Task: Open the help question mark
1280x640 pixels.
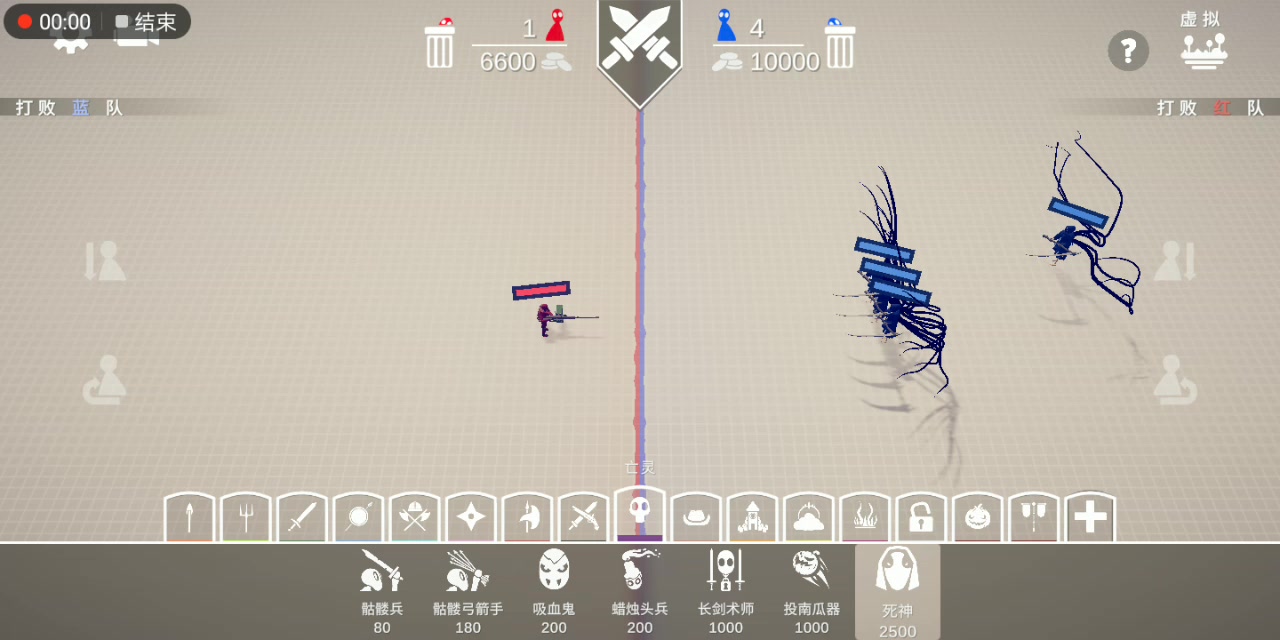Action: (1128, 50)
